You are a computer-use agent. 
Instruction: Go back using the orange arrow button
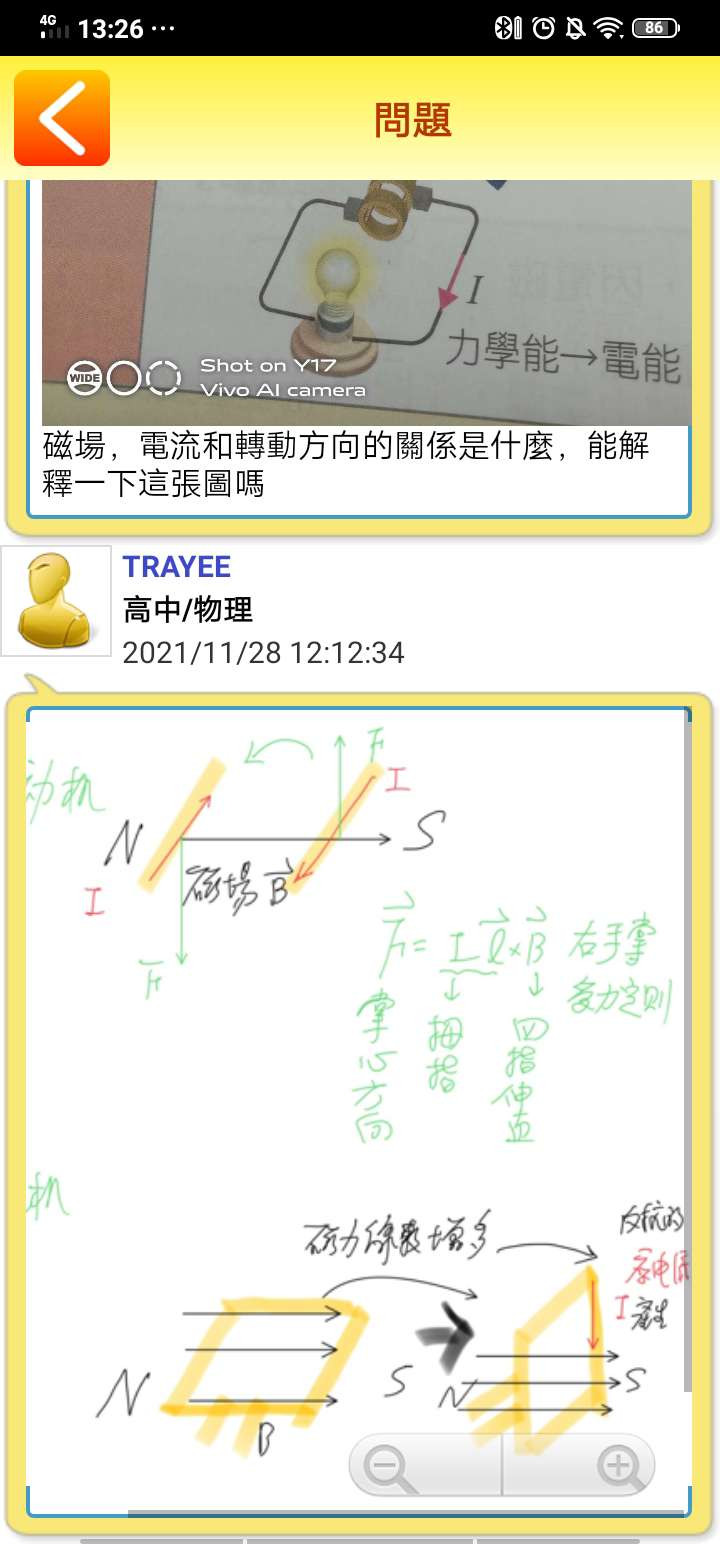coord(62,118)
